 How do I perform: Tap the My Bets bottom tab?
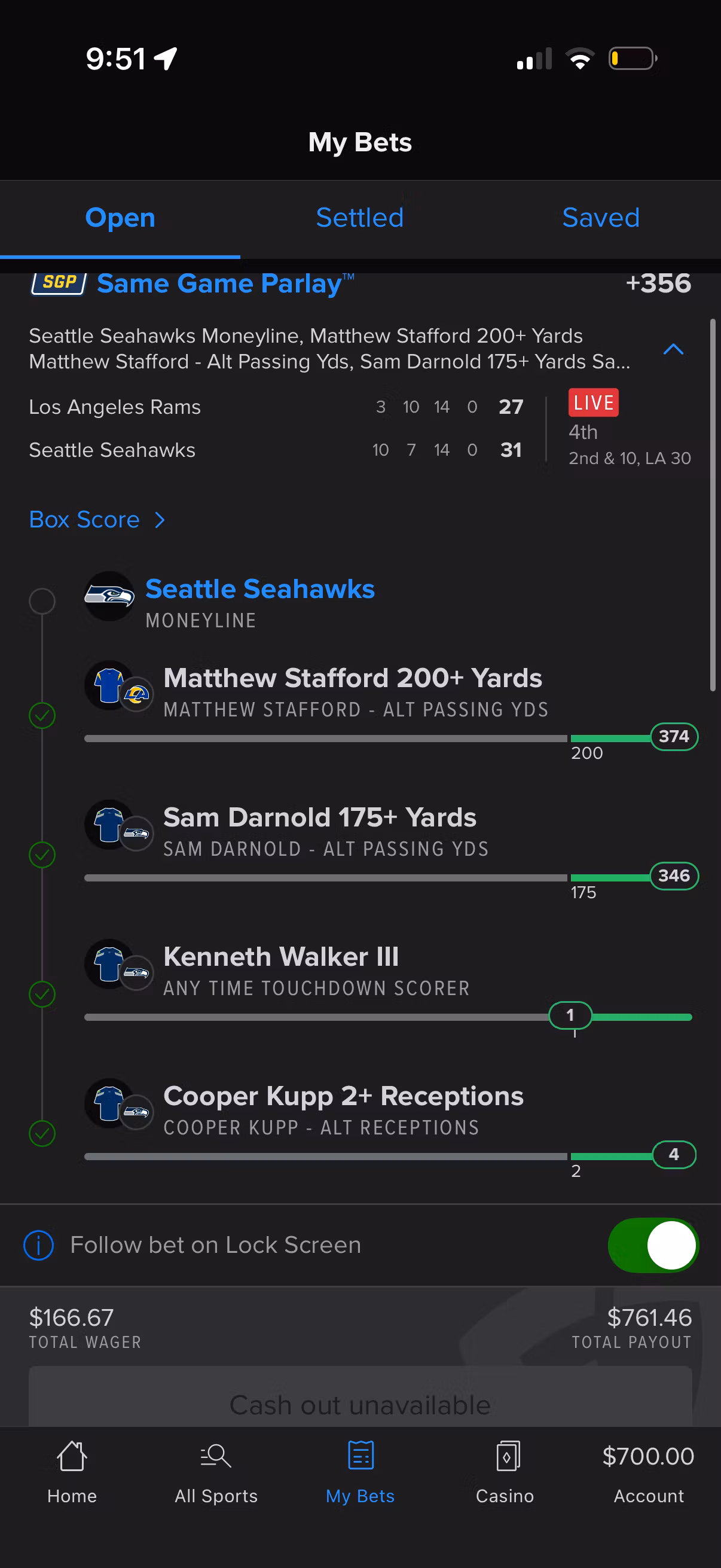tap(360, 1472)
